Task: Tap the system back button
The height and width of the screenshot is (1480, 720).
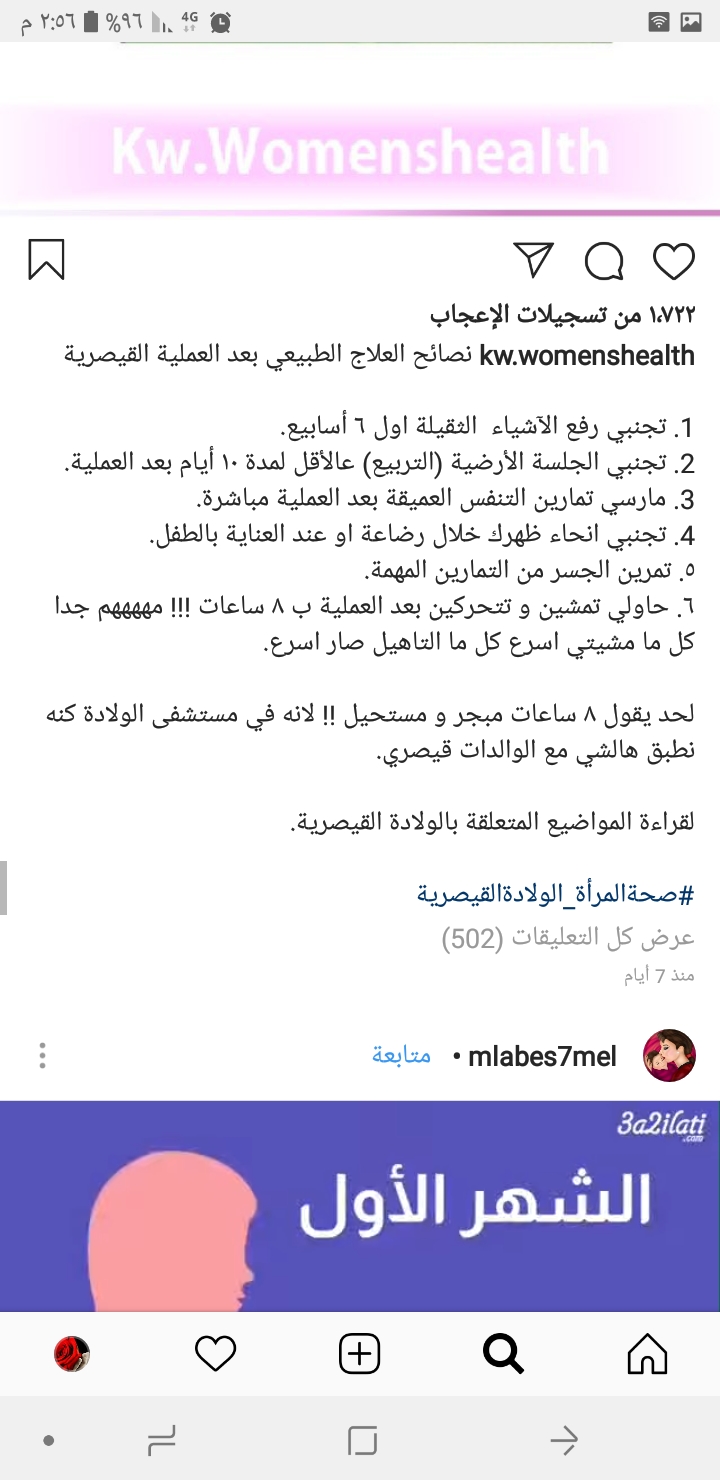Action: pos(564,1441)
